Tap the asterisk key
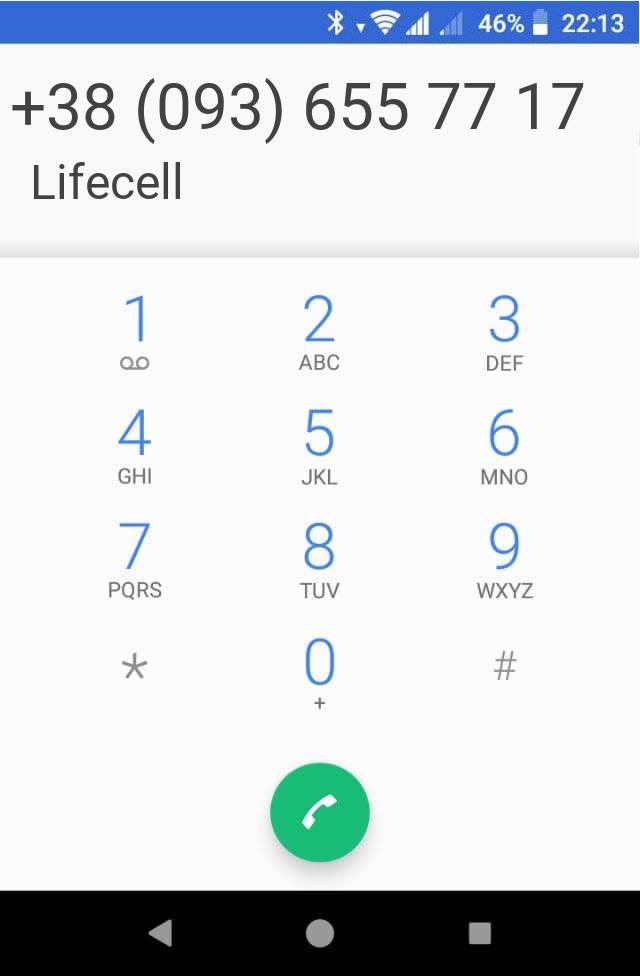The height and width of the screenshot is (976, 640). point(134,667)
